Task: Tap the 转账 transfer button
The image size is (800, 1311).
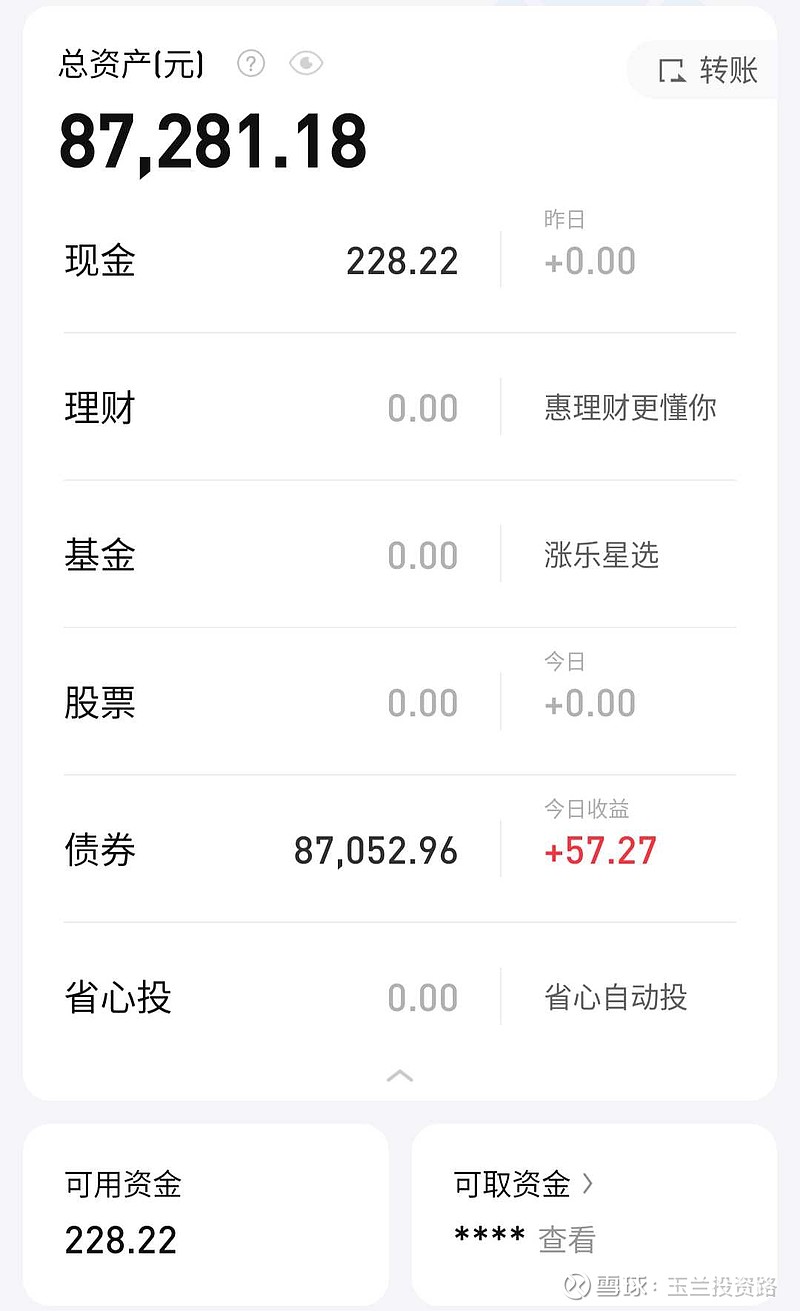Action: coord(706,70)
